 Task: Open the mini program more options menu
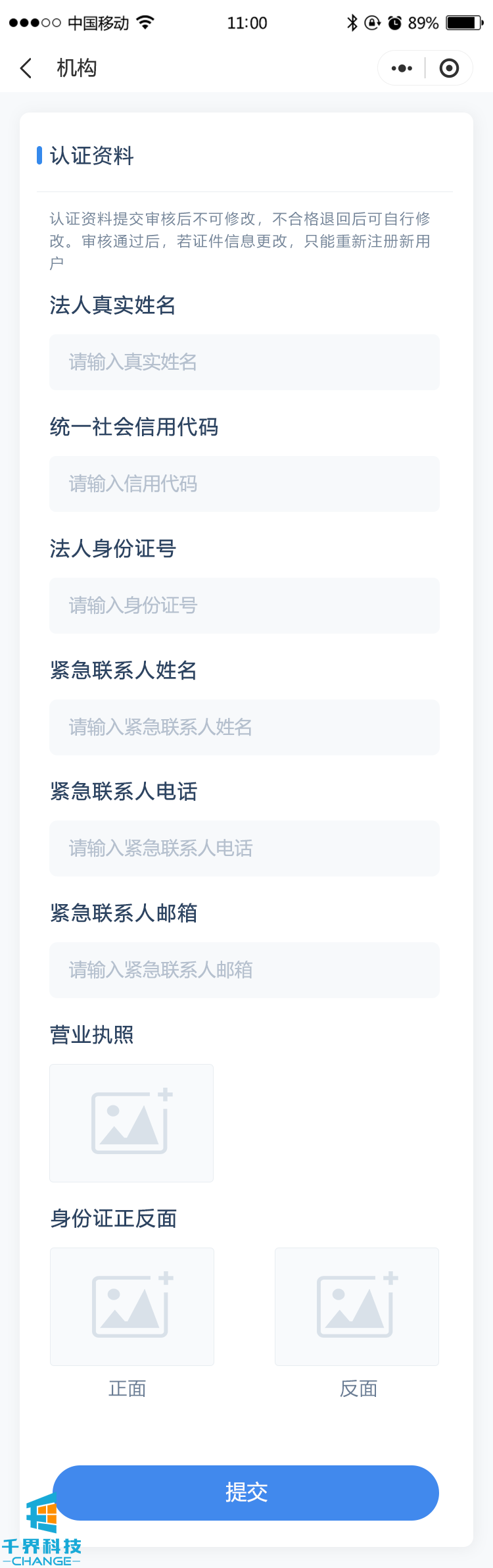[x=402, y=68]
